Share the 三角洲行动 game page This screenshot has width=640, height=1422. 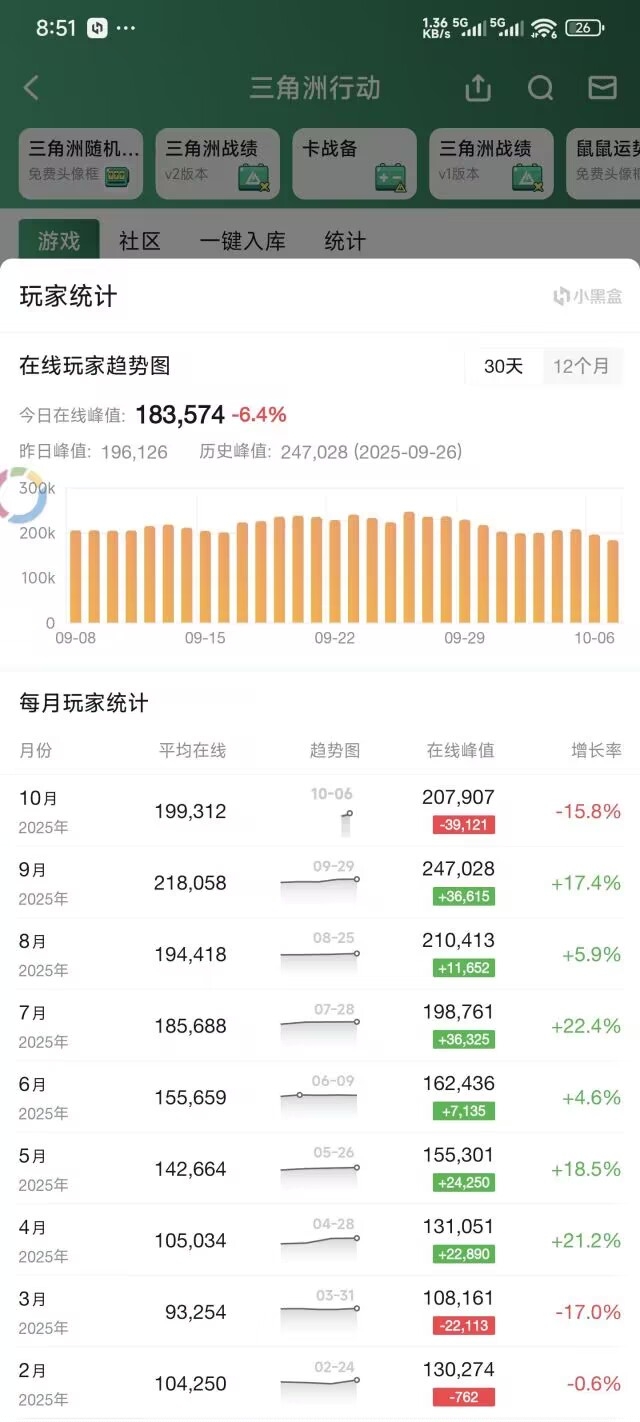tap(478, 88)
